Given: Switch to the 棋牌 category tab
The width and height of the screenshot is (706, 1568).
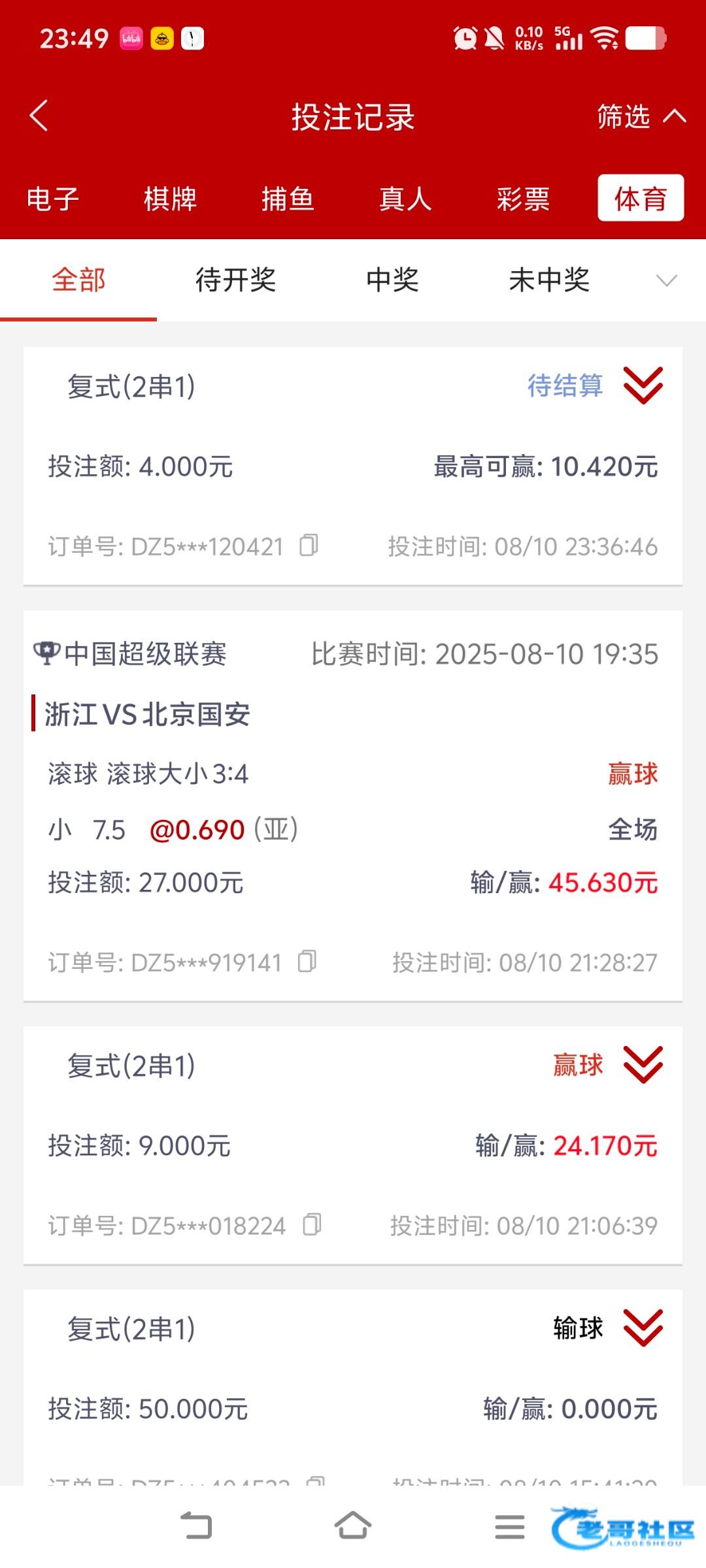Looking at the screenshot, I should click(x=170, y=199).
